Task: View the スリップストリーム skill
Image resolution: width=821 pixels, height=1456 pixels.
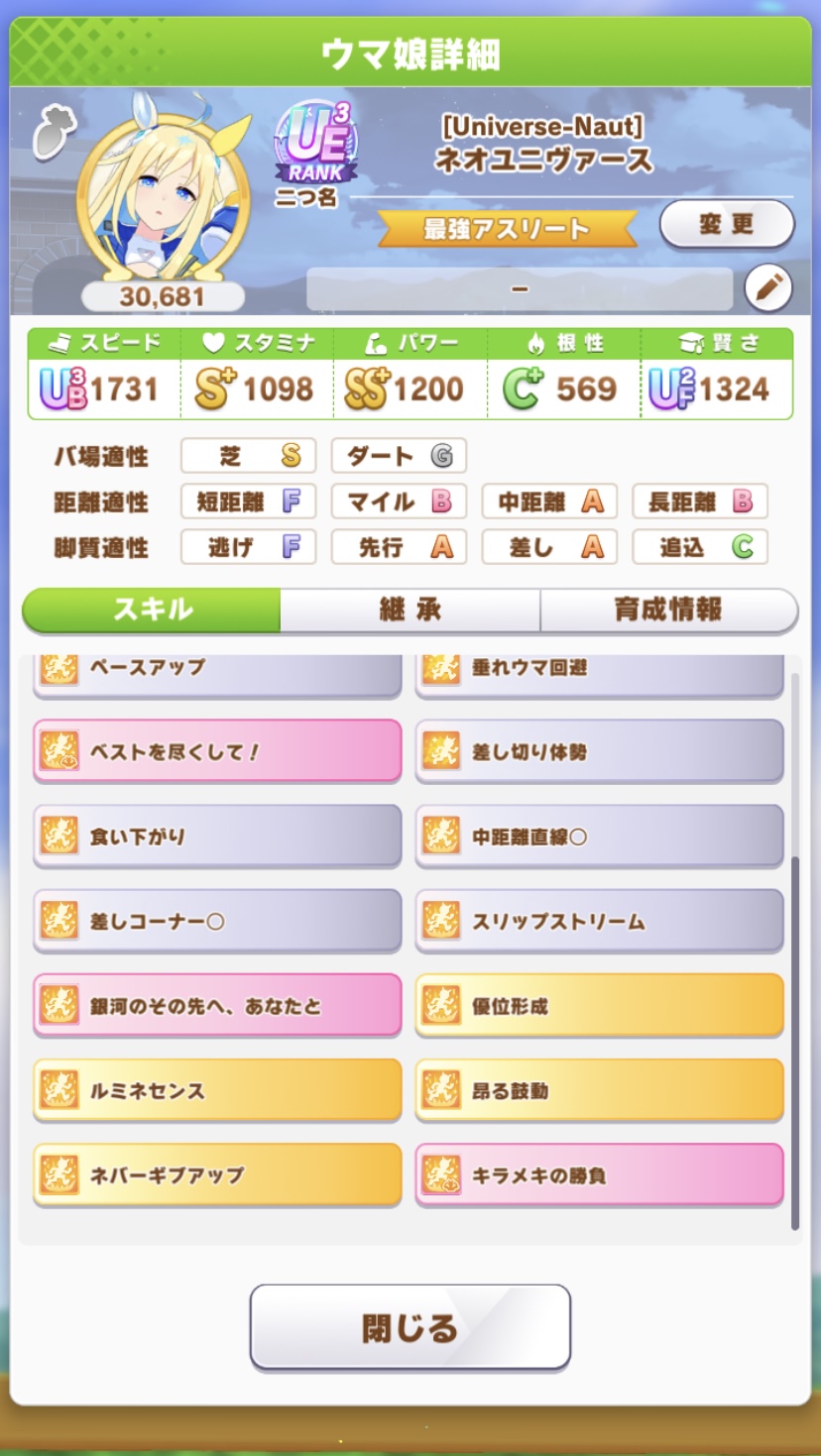Action: pyautogui.click(x=599, y=921)
